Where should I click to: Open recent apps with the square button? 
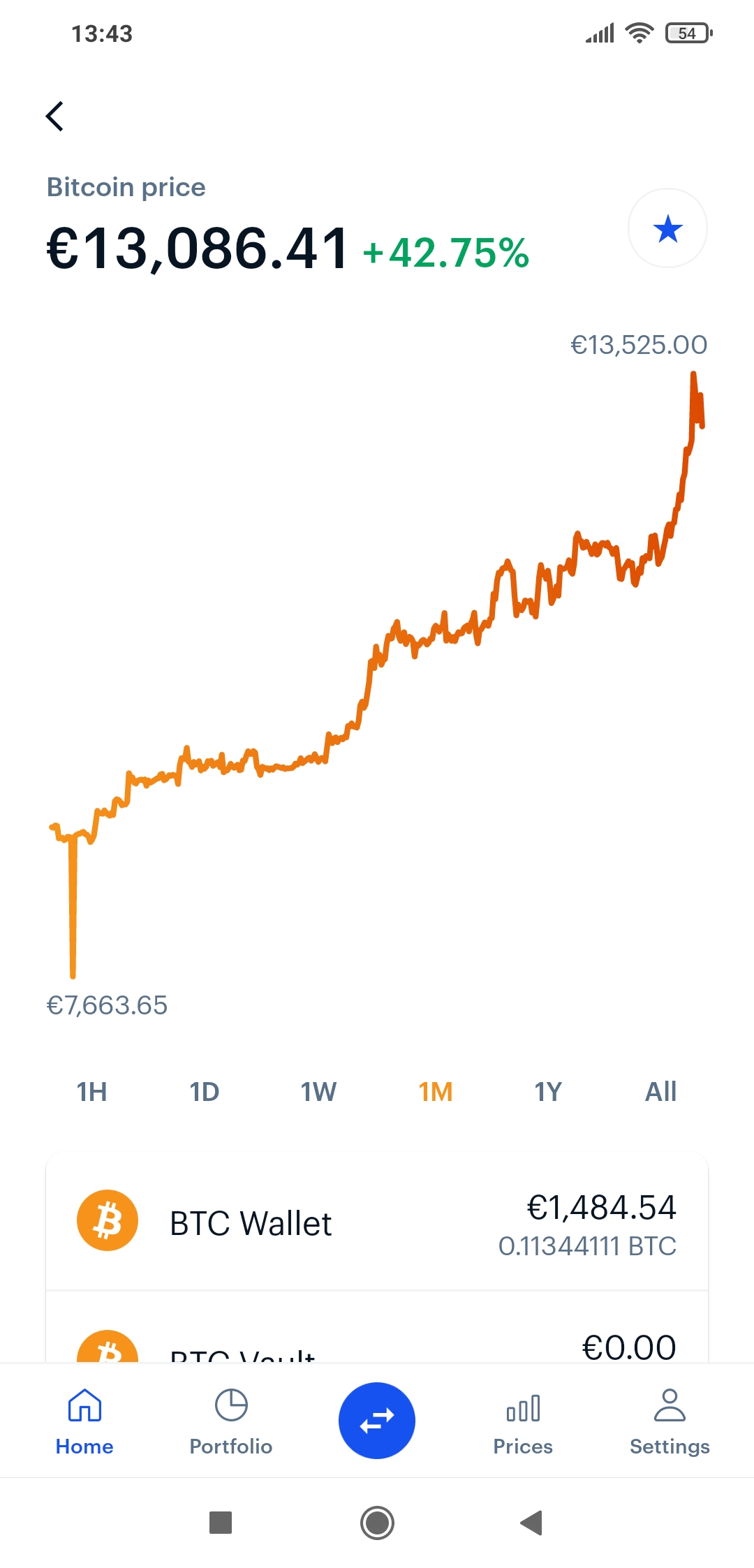pos(221,1523)
